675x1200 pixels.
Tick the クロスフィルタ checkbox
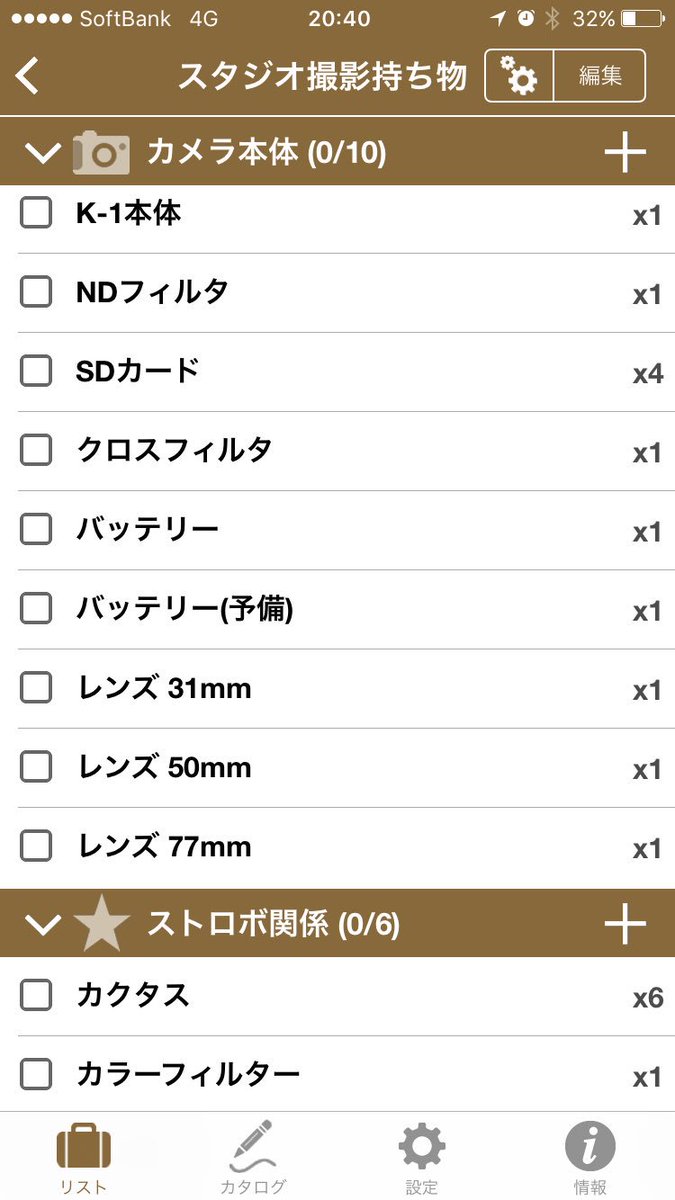tap(36, 450)
